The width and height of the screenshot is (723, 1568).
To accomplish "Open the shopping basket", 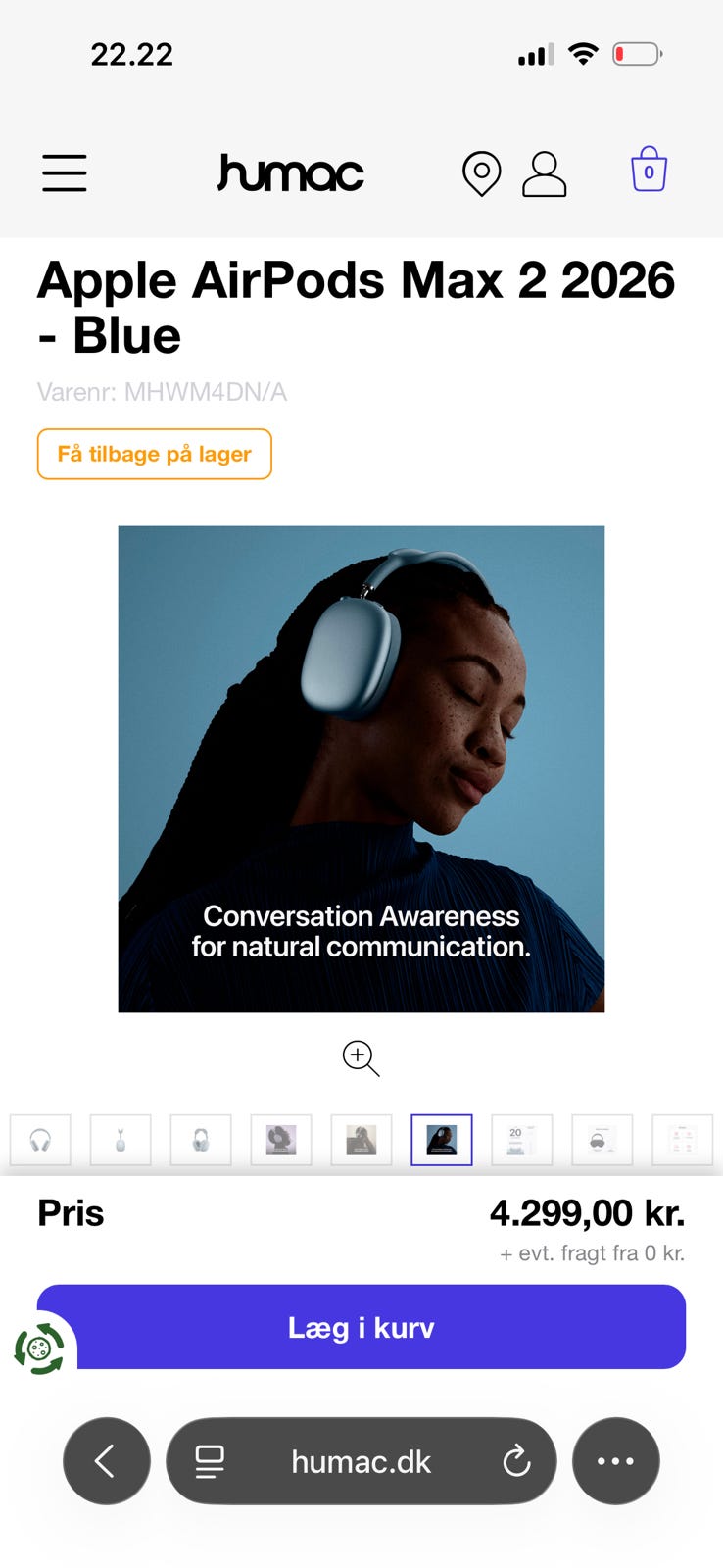I will point(649,170).
